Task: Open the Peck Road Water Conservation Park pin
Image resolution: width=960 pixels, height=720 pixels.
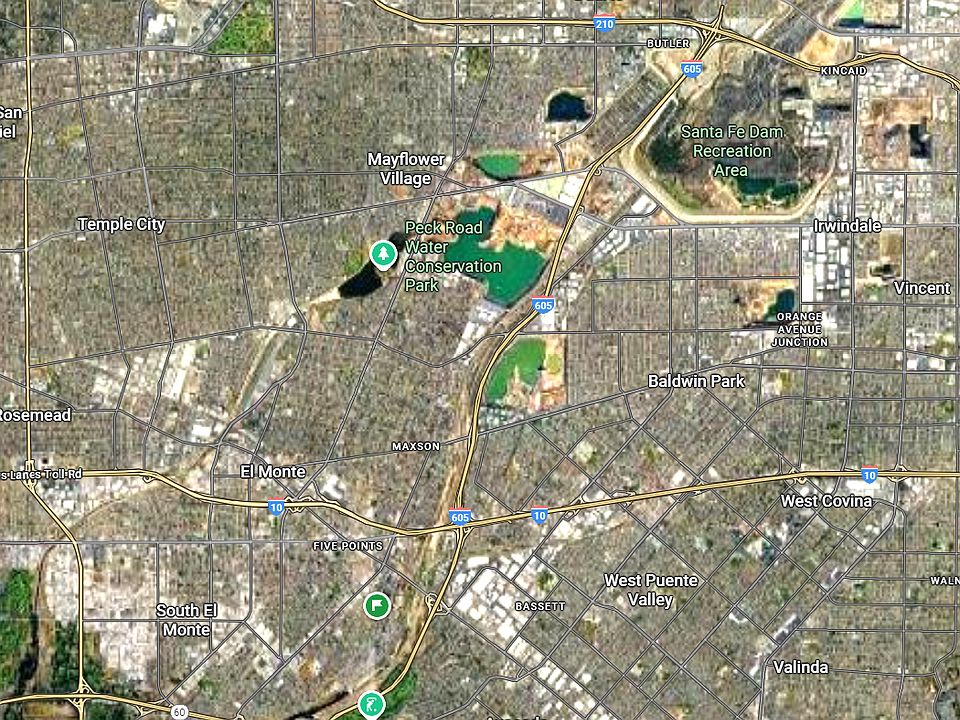Action: tap(381, 254)
